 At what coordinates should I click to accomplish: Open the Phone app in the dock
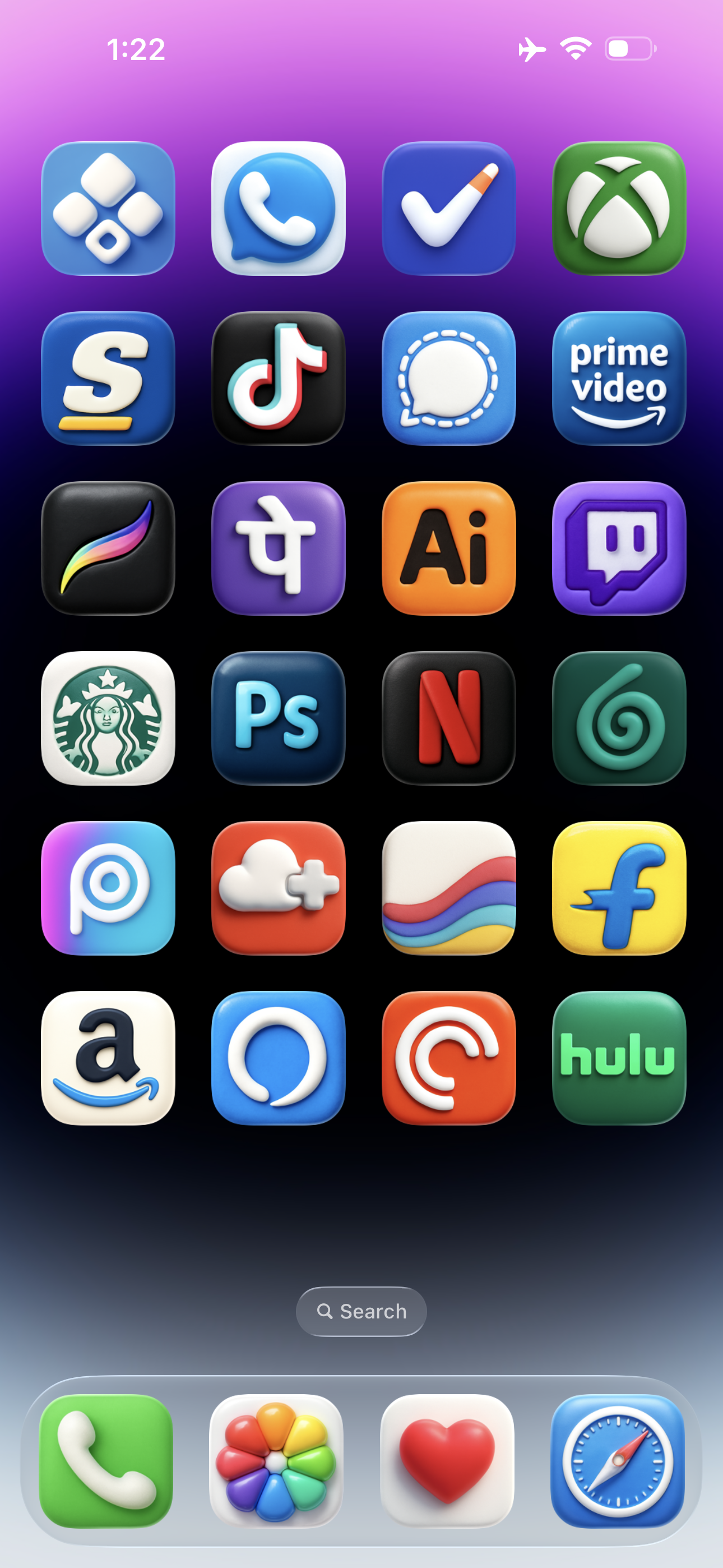pos(106,1461)
